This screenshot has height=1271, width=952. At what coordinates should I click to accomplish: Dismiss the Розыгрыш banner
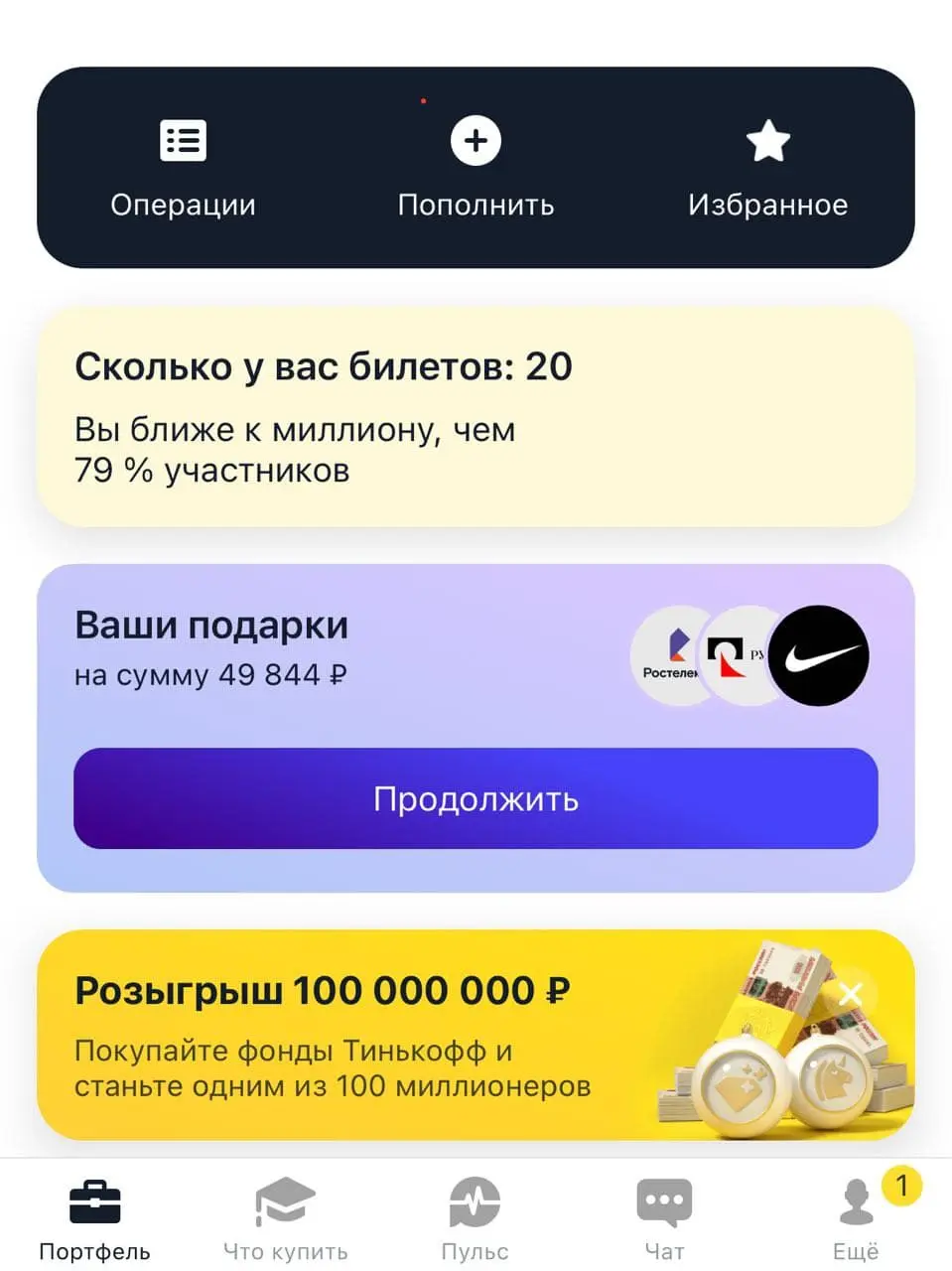851,993
